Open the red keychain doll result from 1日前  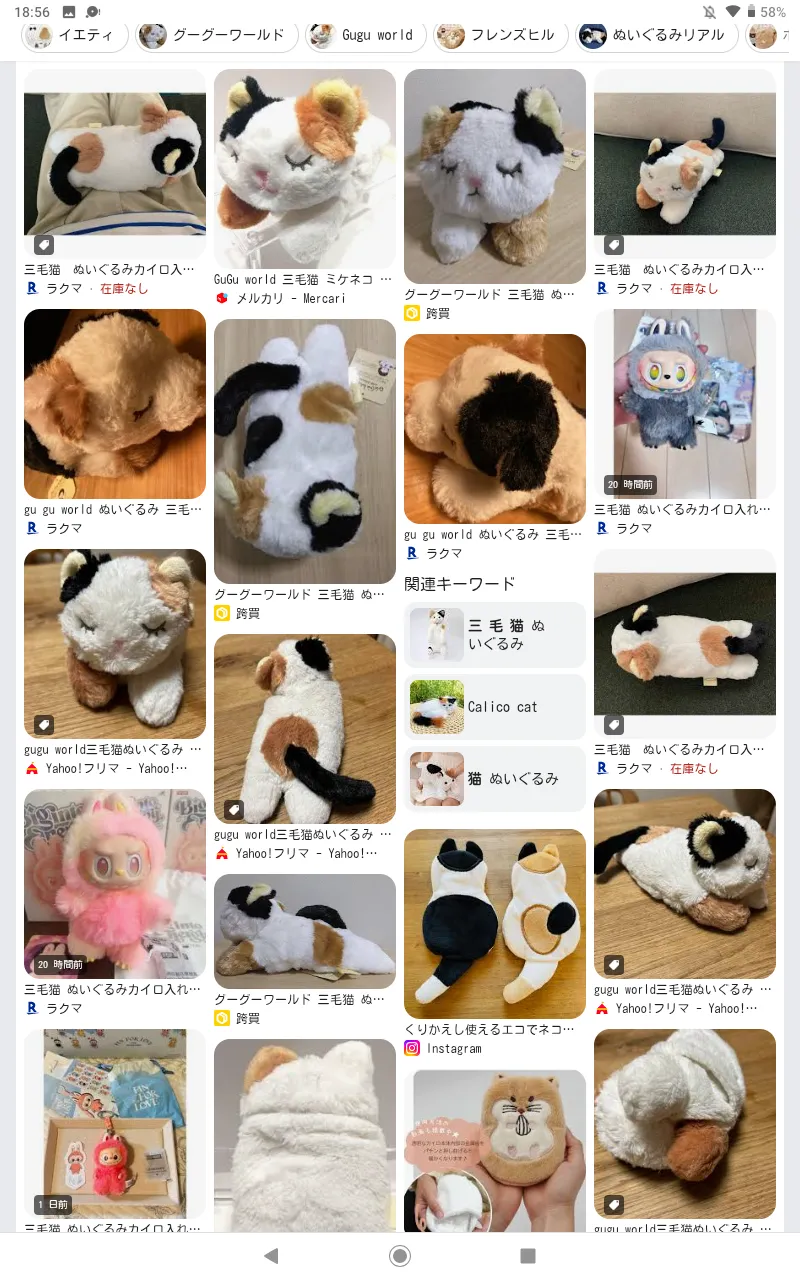[x=114, y=1123]
